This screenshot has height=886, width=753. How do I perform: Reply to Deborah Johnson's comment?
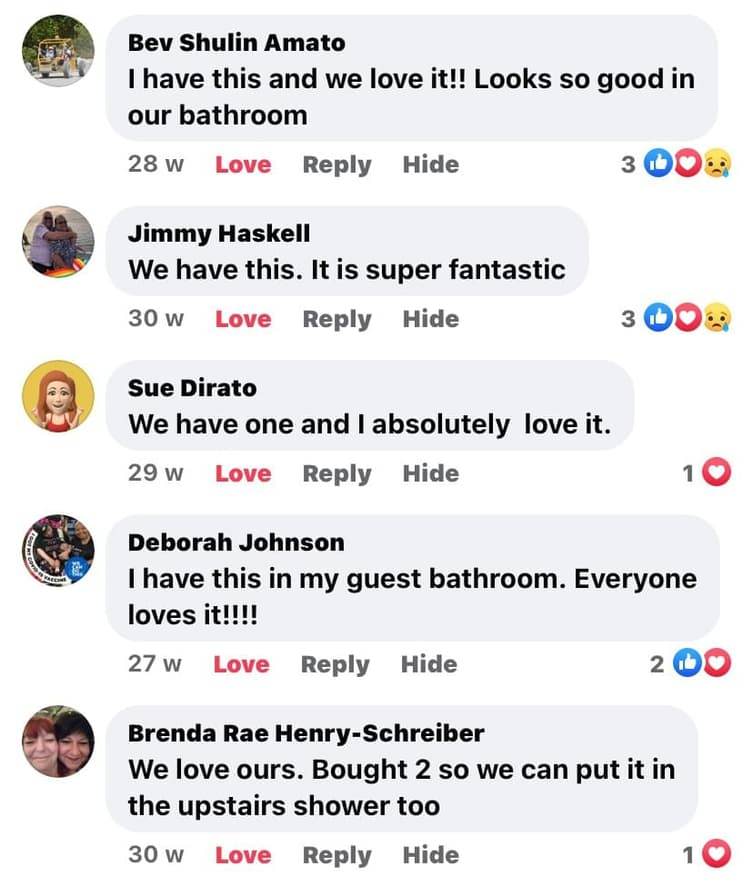(335, 664)
